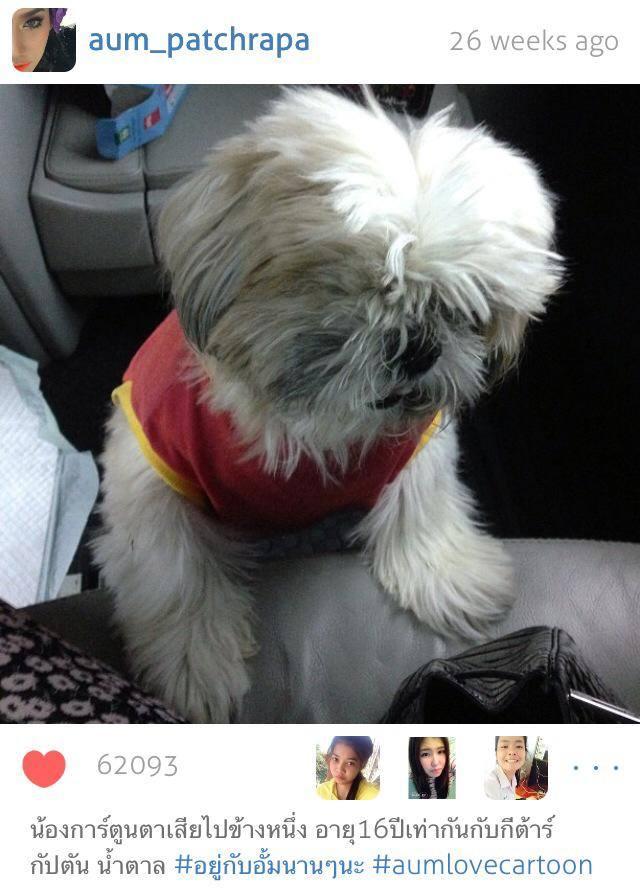
Task: View the liker with long black hair
Action: click(432, 768)
